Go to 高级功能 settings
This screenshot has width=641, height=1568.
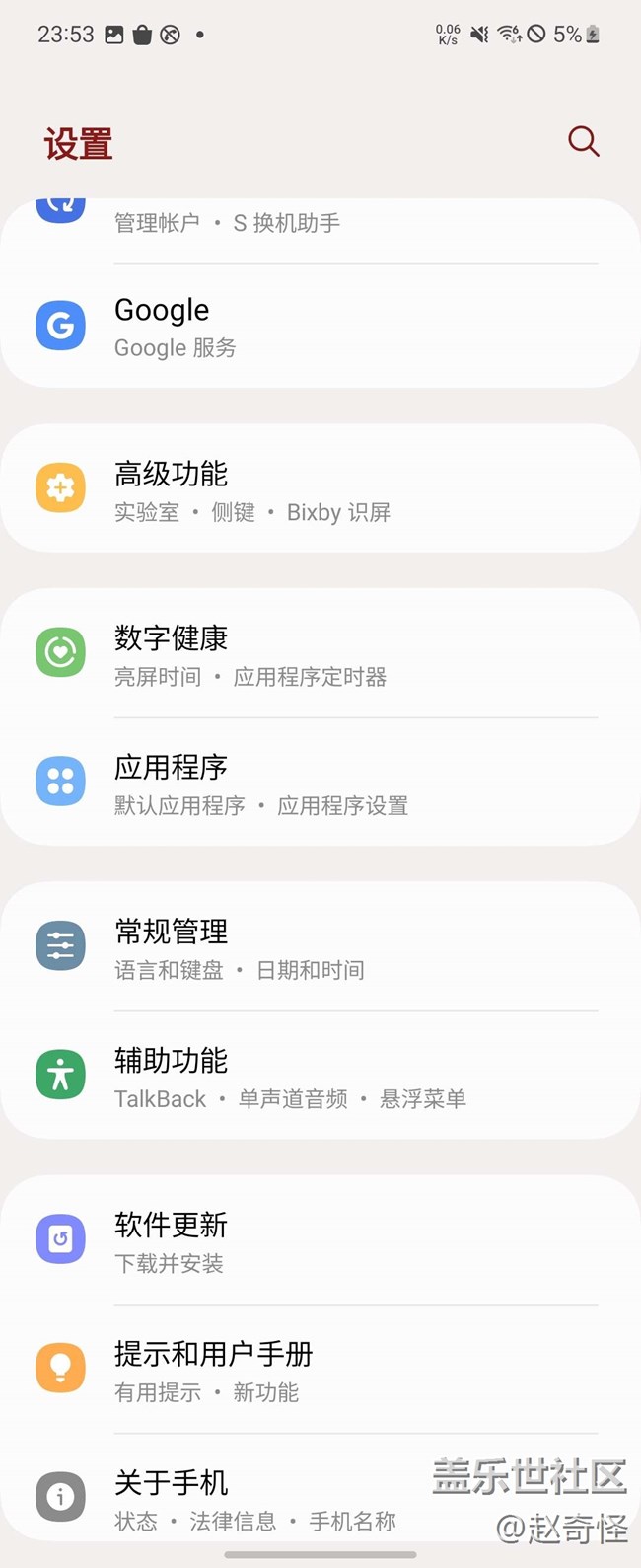(x=320, y=490)
